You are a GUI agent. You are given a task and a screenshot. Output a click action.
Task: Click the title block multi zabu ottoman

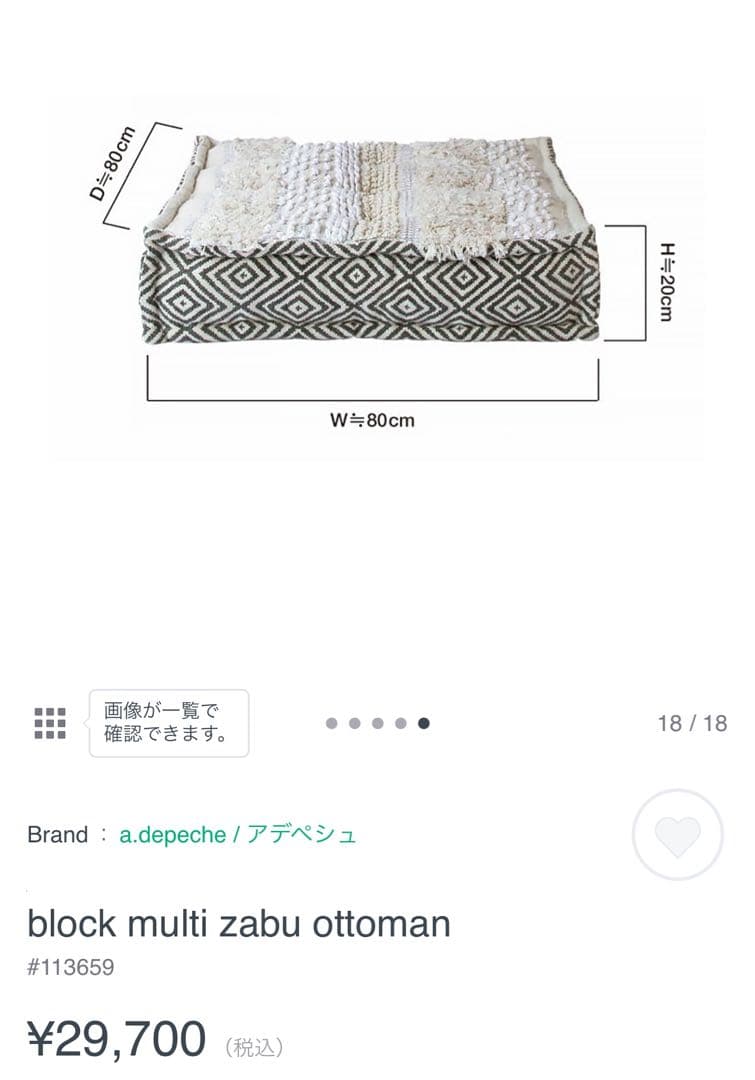(240, 925)
